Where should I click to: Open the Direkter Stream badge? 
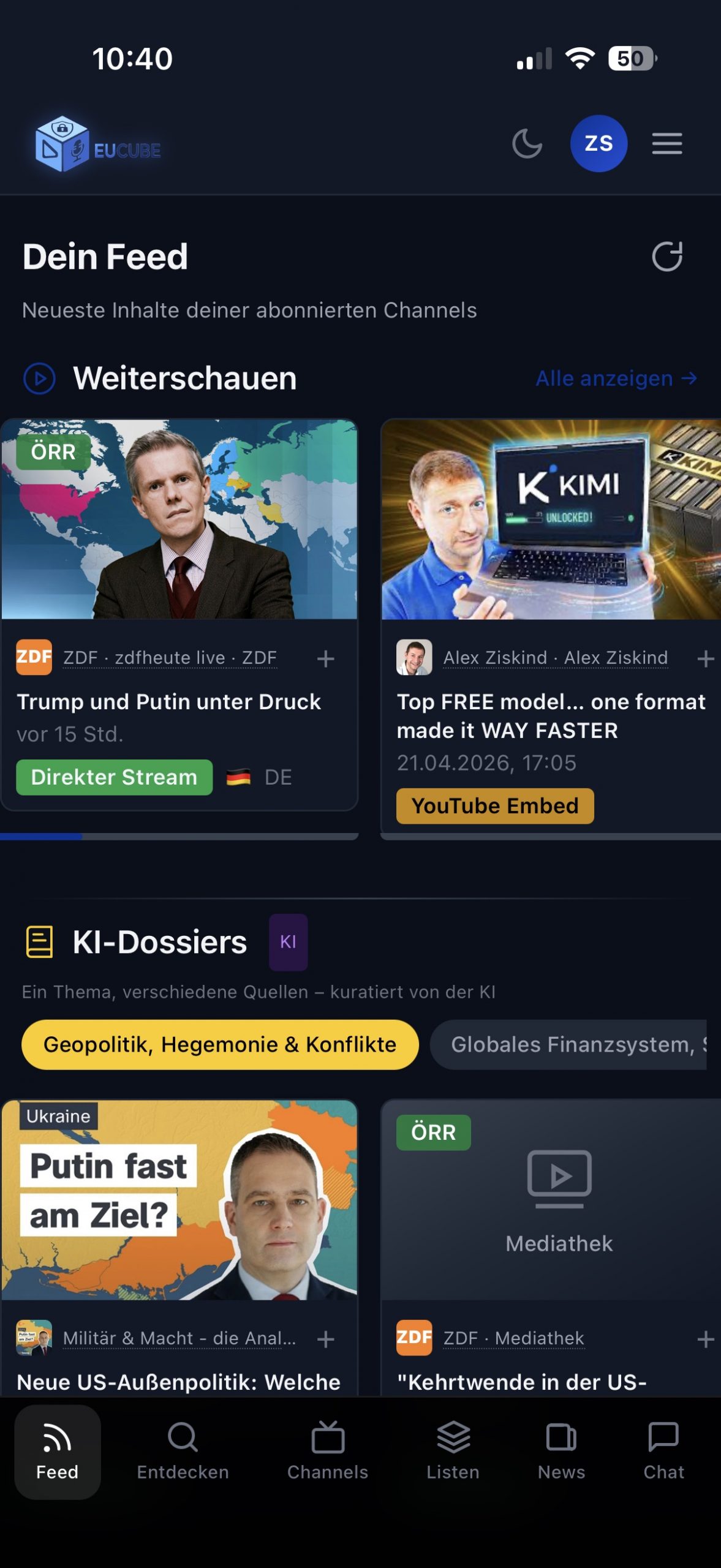coord(113,777)
